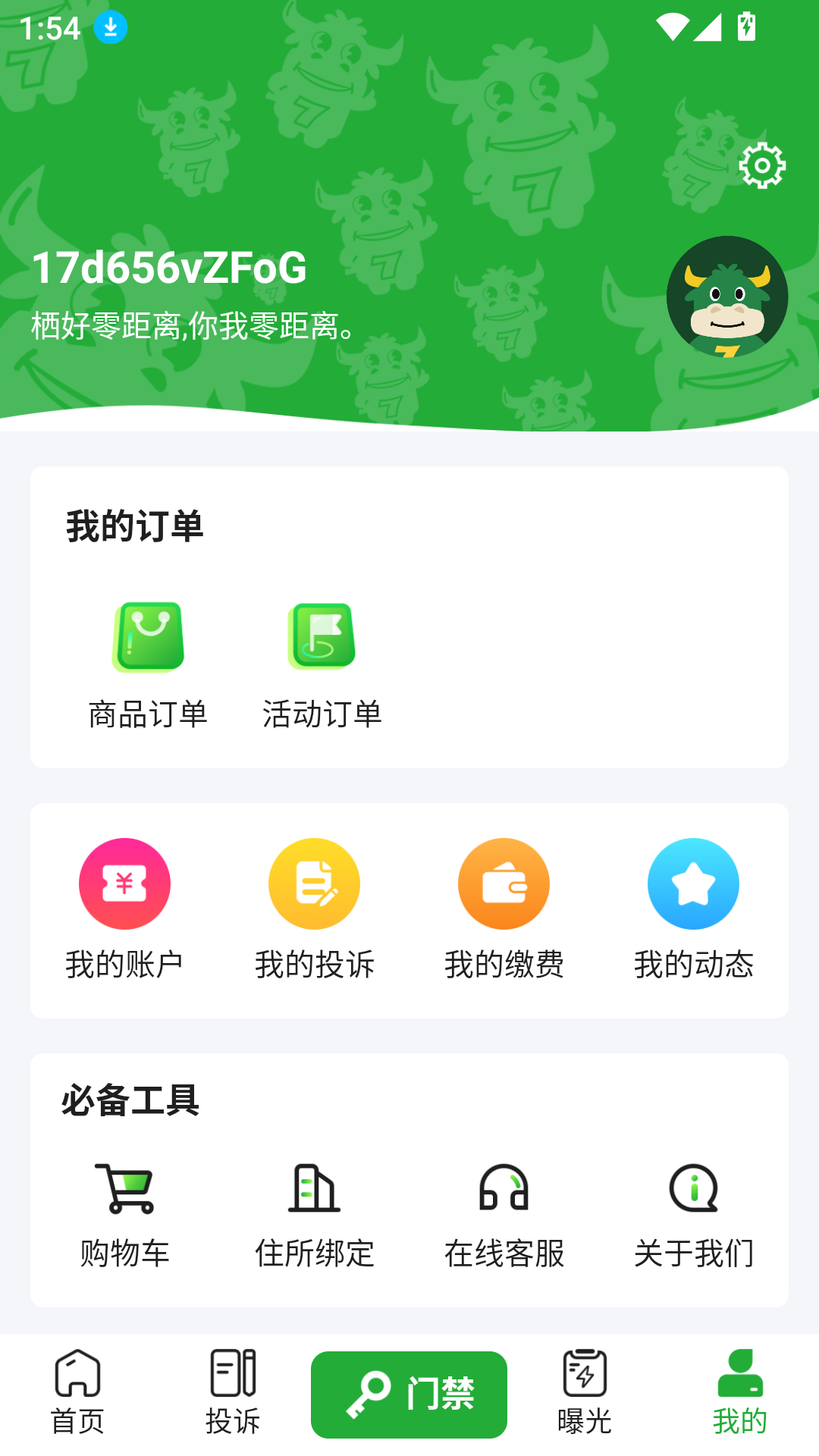Open 我的投诉 complaints icon

tap(314, 883)
